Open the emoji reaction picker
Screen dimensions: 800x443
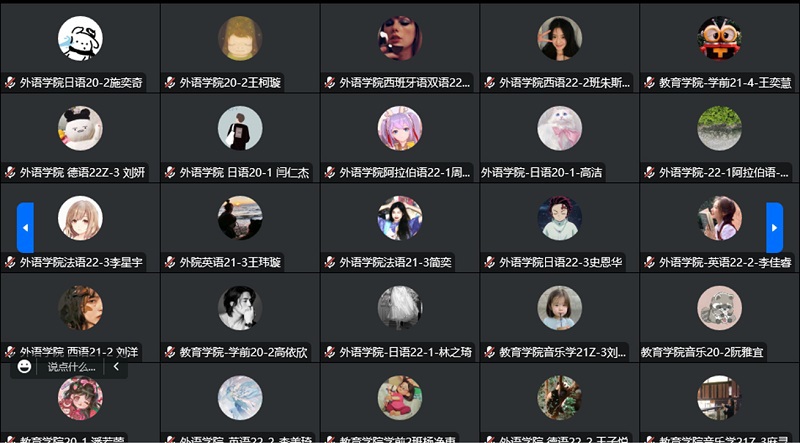pyautogui.click(x=25, y=367)
